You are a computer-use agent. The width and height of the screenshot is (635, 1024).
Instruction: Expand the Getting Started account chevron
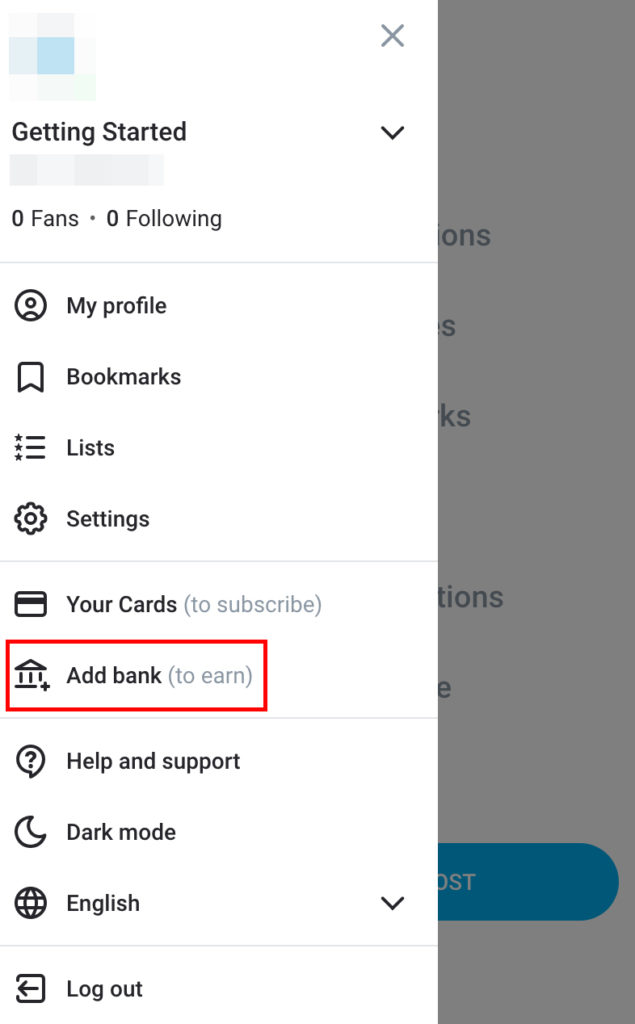[392, 133]
